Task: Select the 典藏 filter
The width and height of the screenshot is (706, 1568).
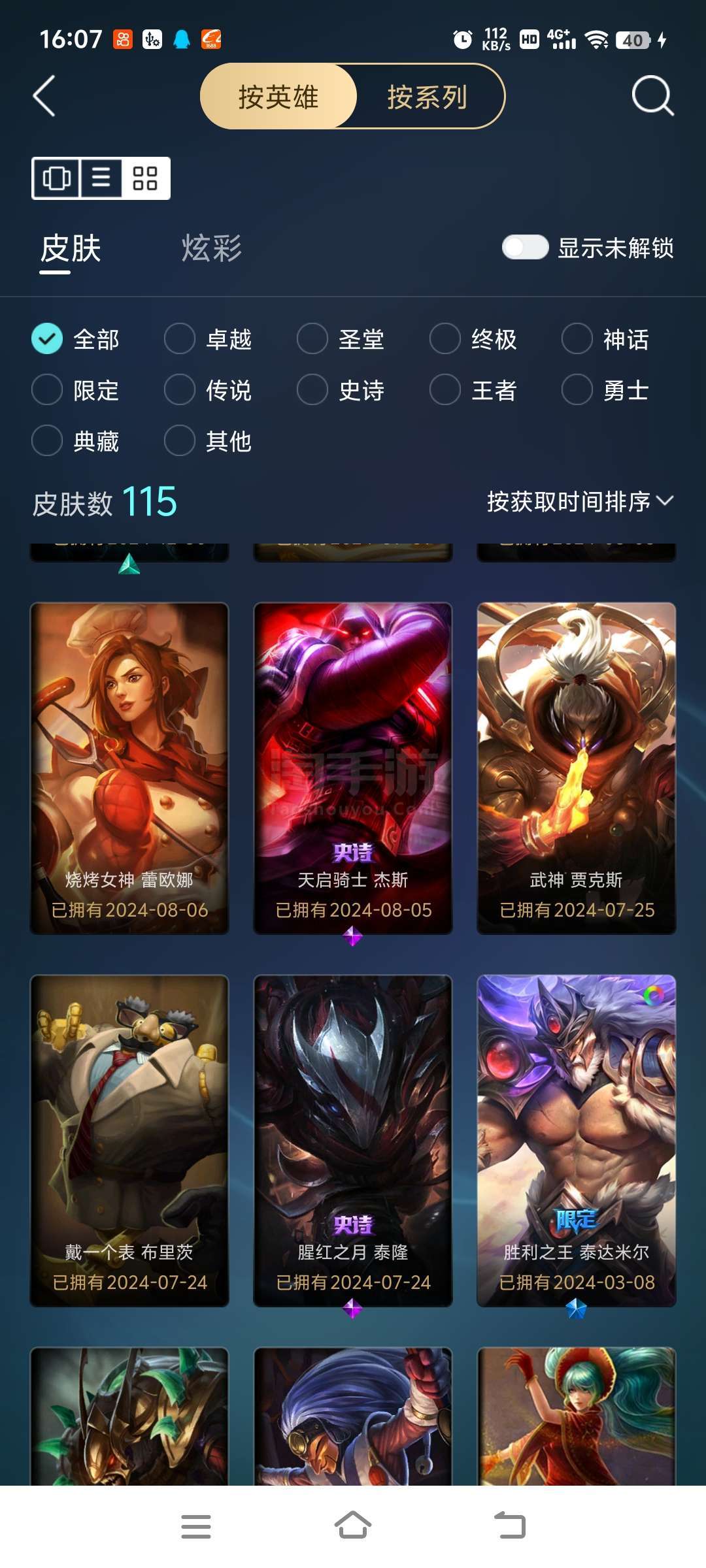Action: (76, 441)
